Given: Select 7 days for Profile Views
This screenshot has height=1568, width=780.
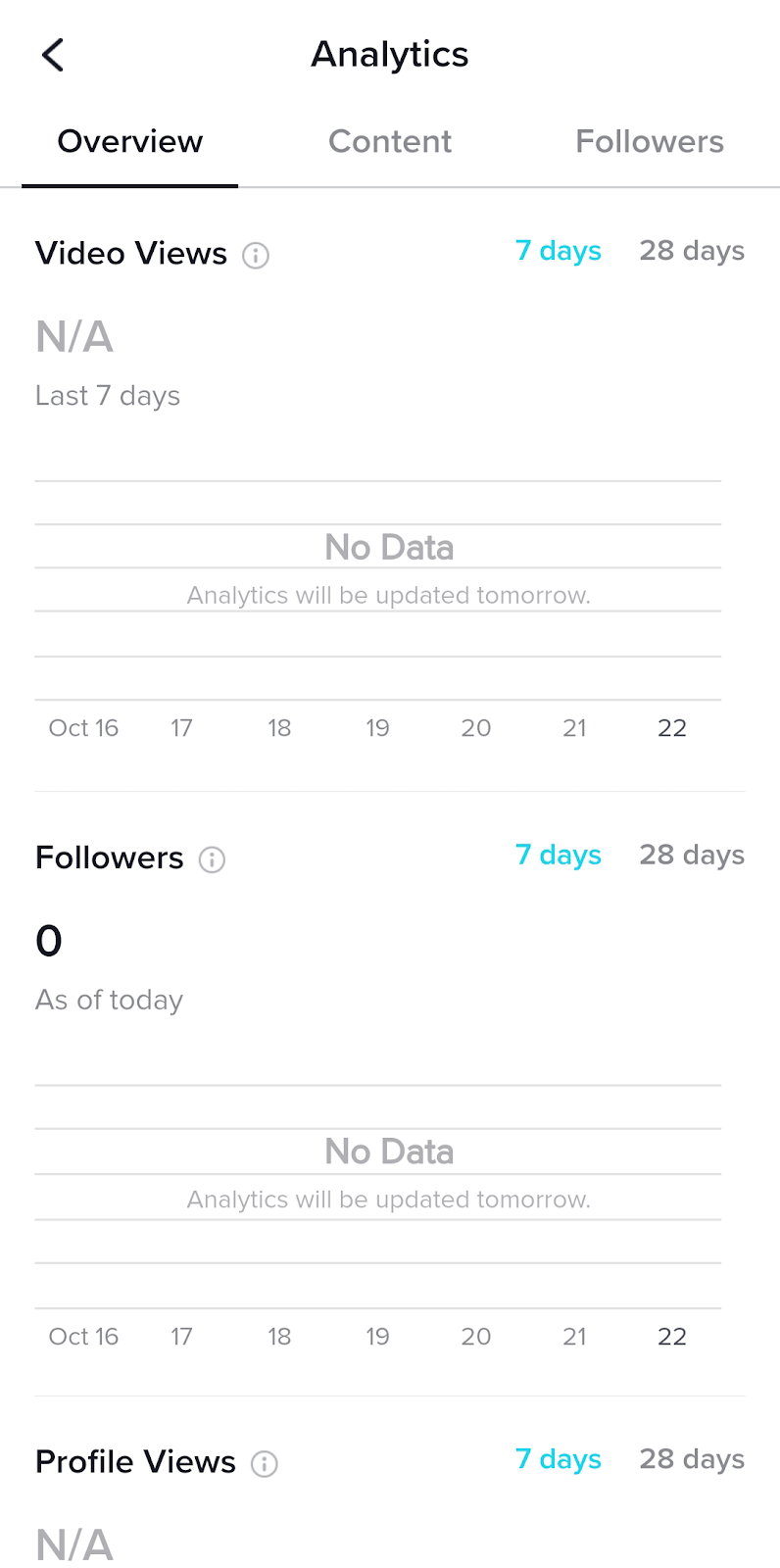Looking at the screenshot, I should point(559,1459).
